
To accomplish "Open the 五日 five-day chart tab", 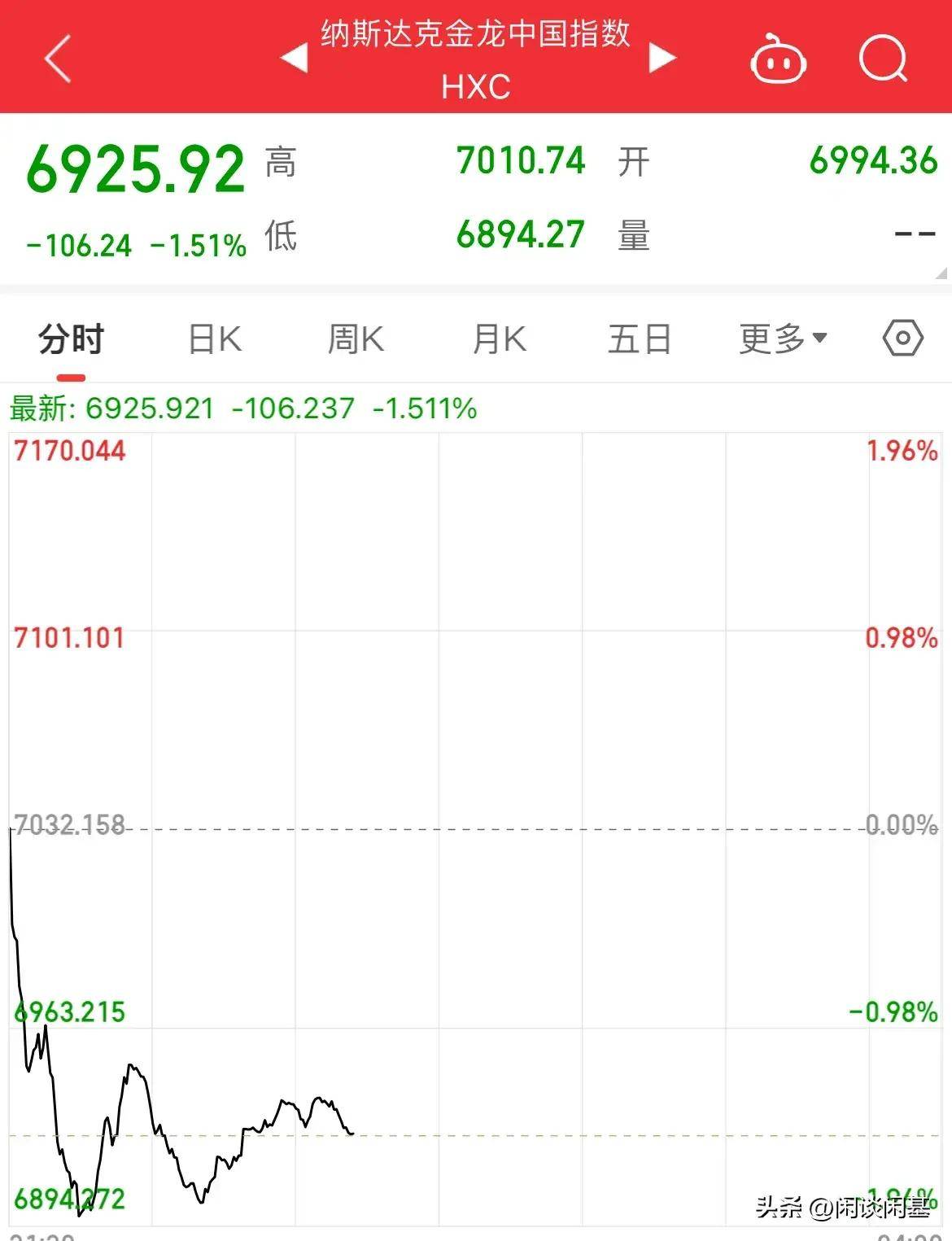I will [x=640, y=338].
